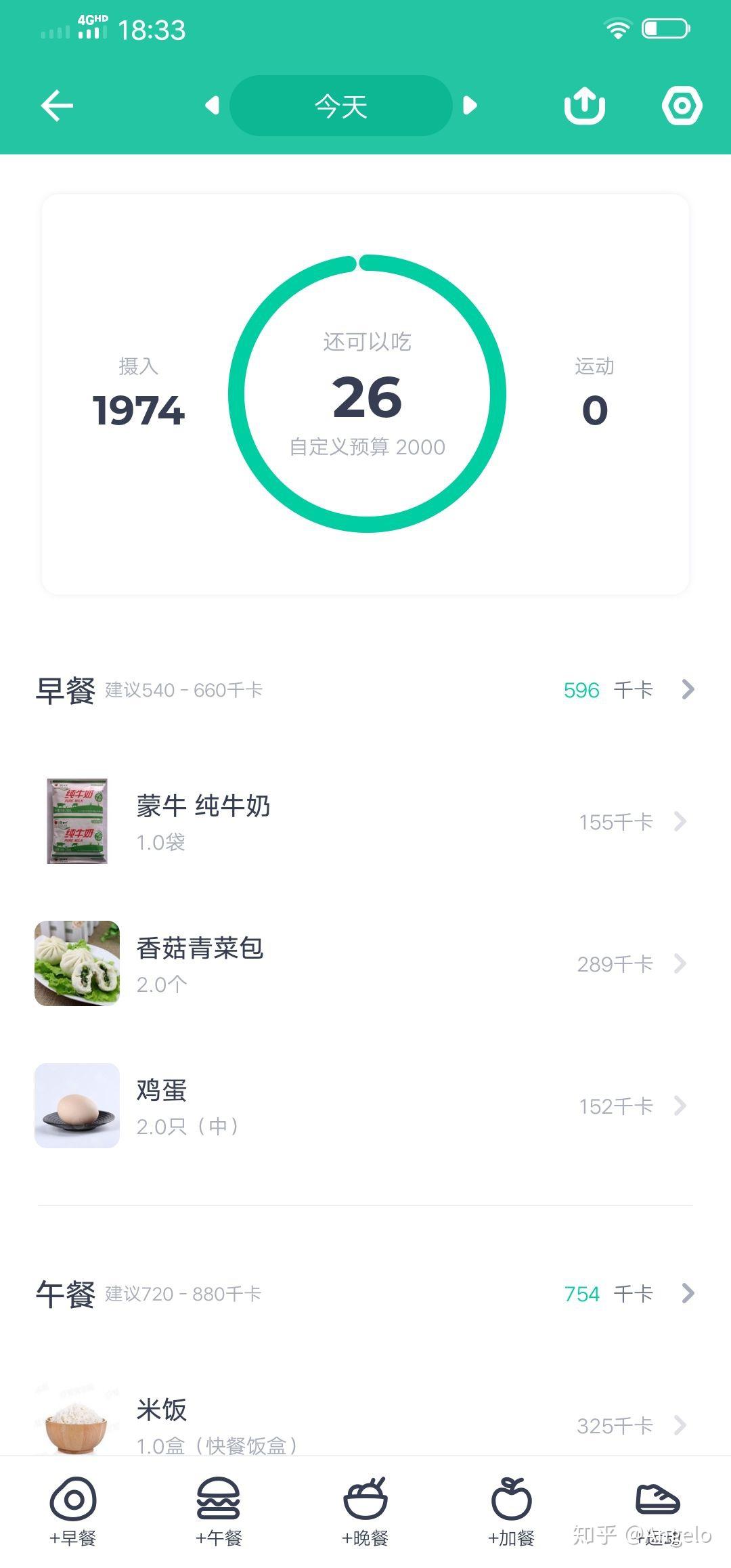Open the 鸡蛋 entry
Image resolution: width=731 pixels, height=1568 pixels.
point(365,1106)
